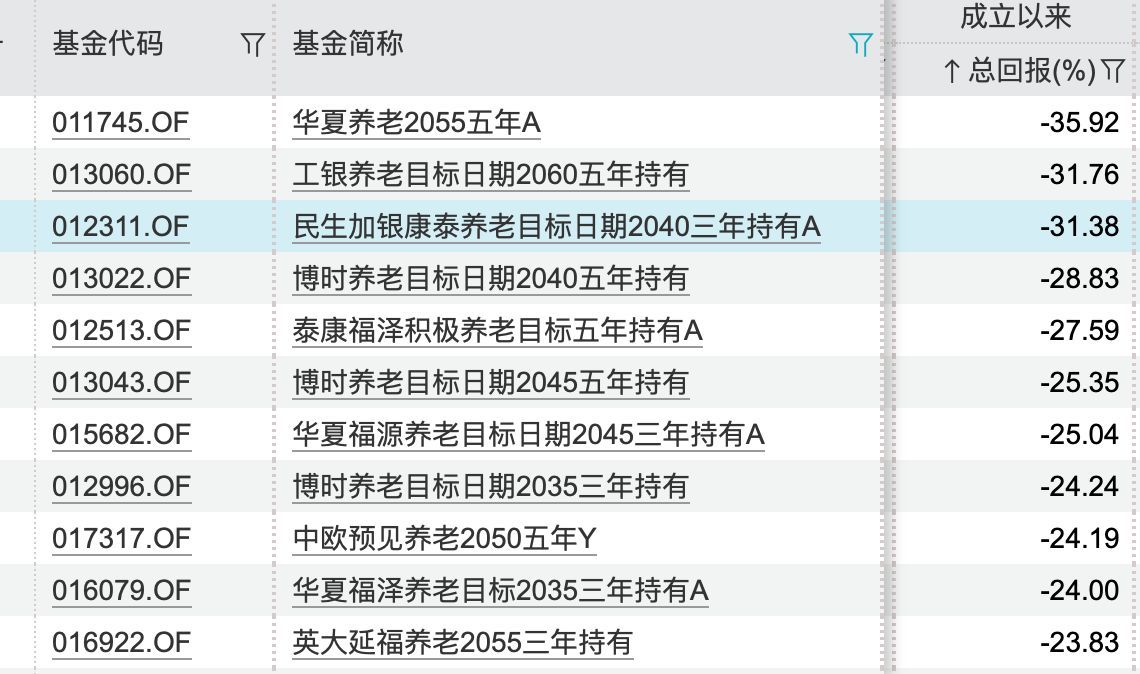Viewport: 1140px width, 674px height.
Task: Open fund code 012996.OF
Action: pos(120,487)
